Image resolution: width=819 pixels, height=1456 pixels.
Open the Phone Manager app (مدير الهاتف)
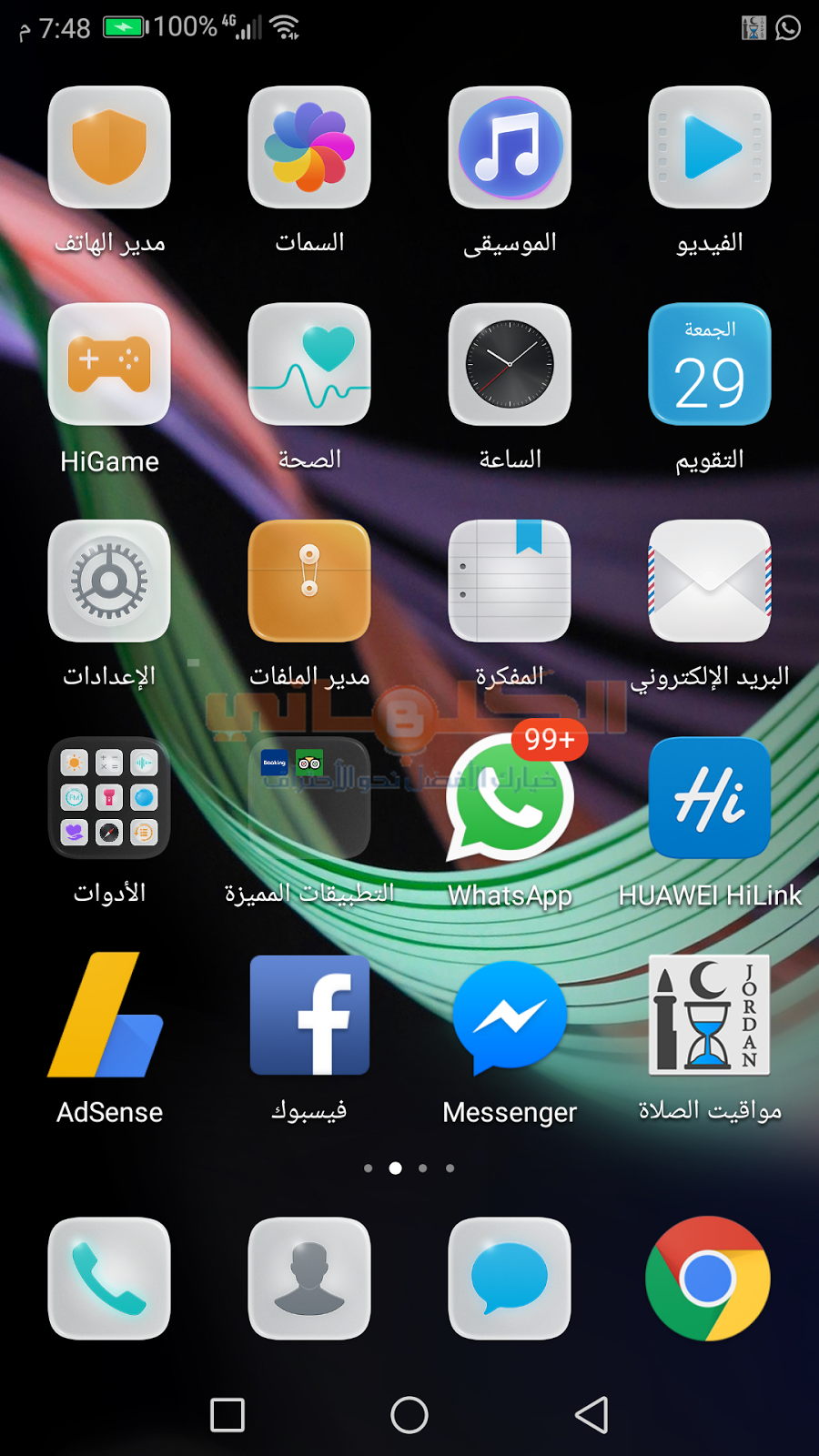109,147
